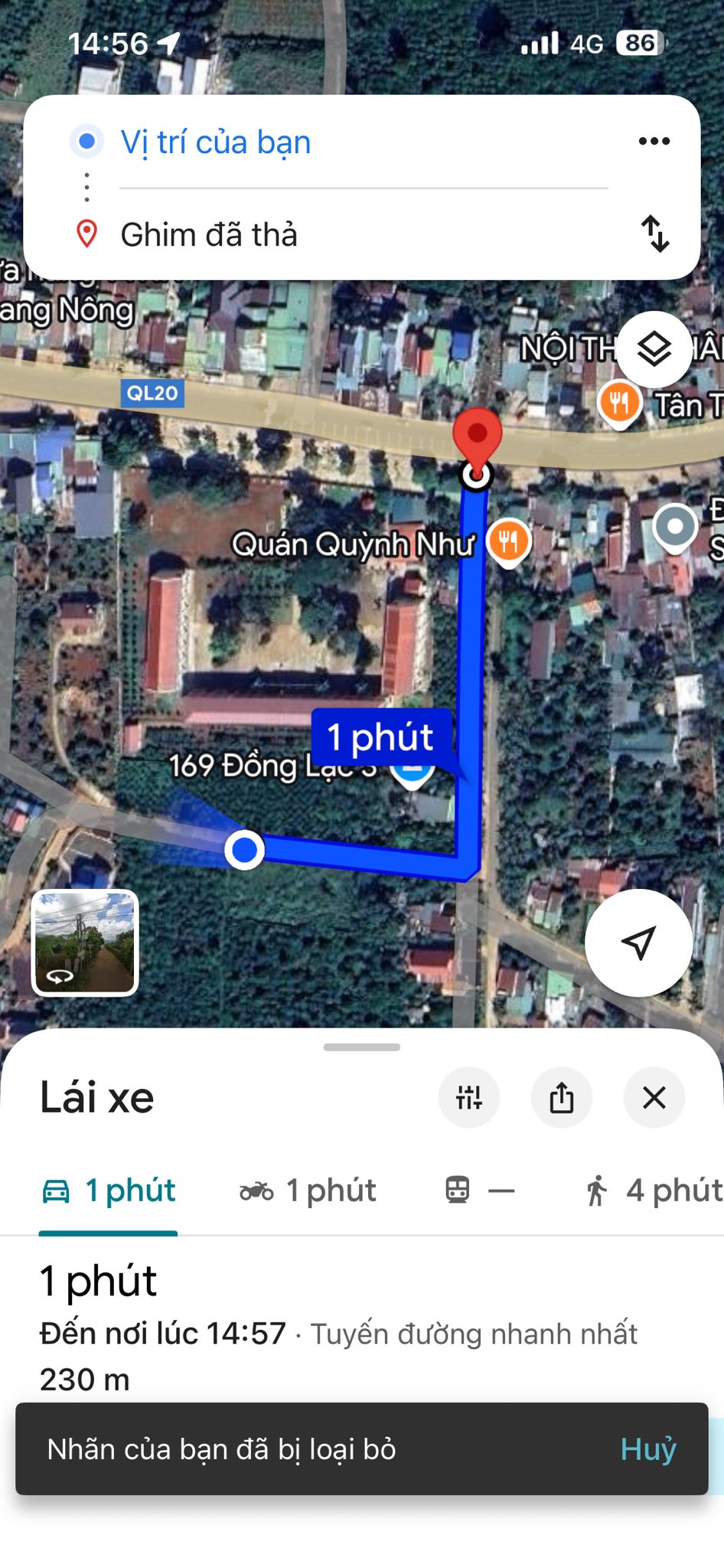Swap start and destination points
This screenshot has height=1568, width=724.
655,234
